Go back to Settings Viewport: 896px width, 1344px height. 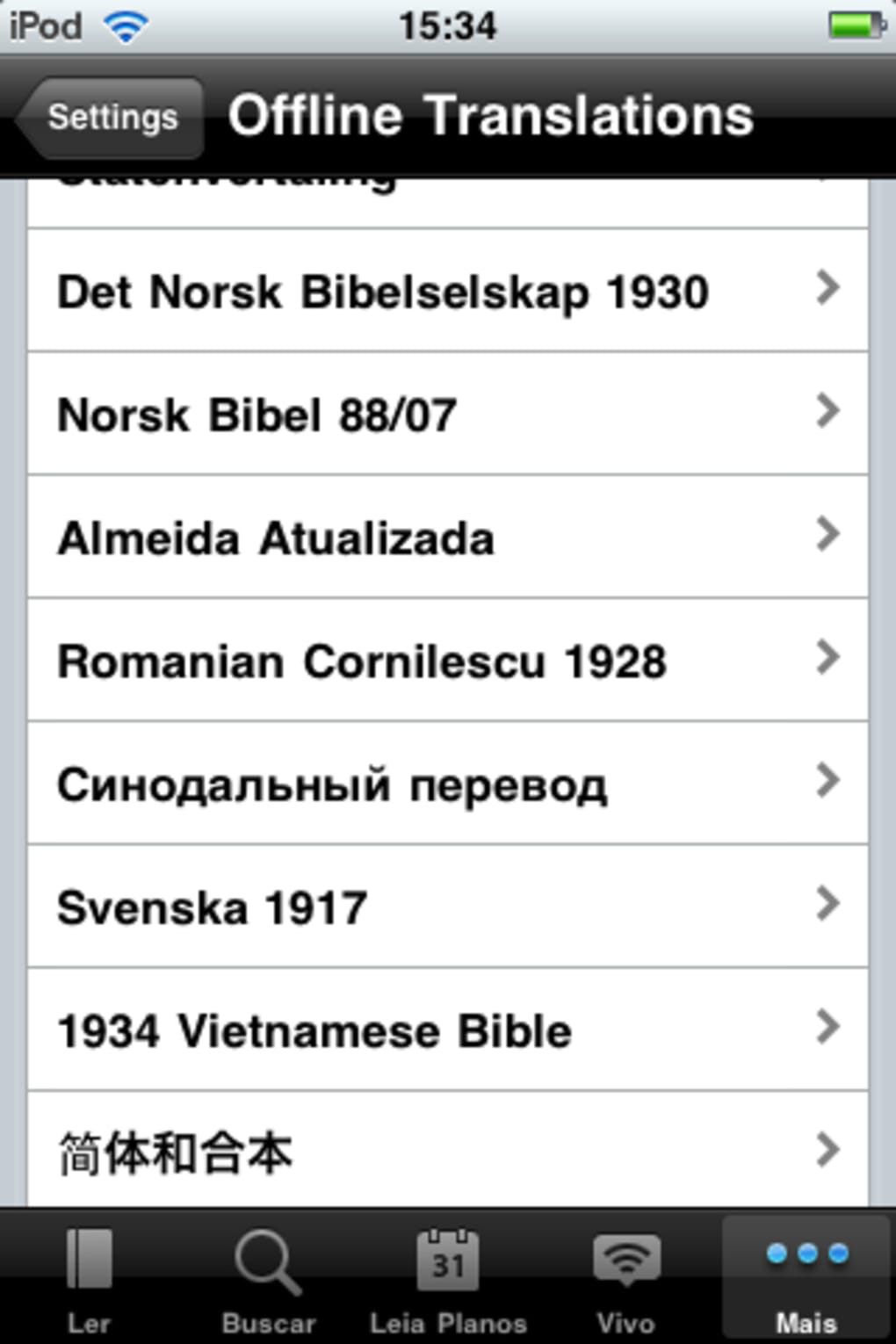click(111, 117)
